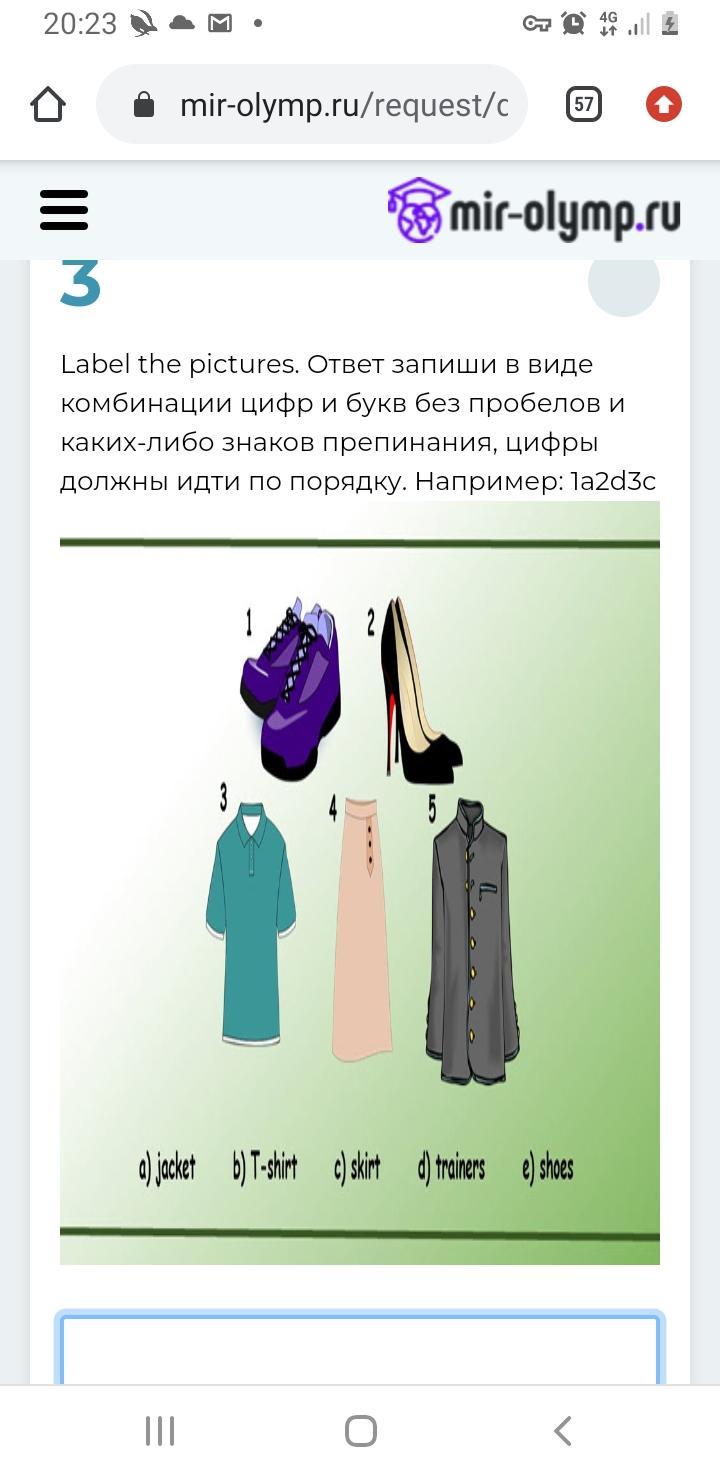The height and width of the screenshot is (1480, 720).
Task: Open the hamburger site menu
Action: pos(64,210)
